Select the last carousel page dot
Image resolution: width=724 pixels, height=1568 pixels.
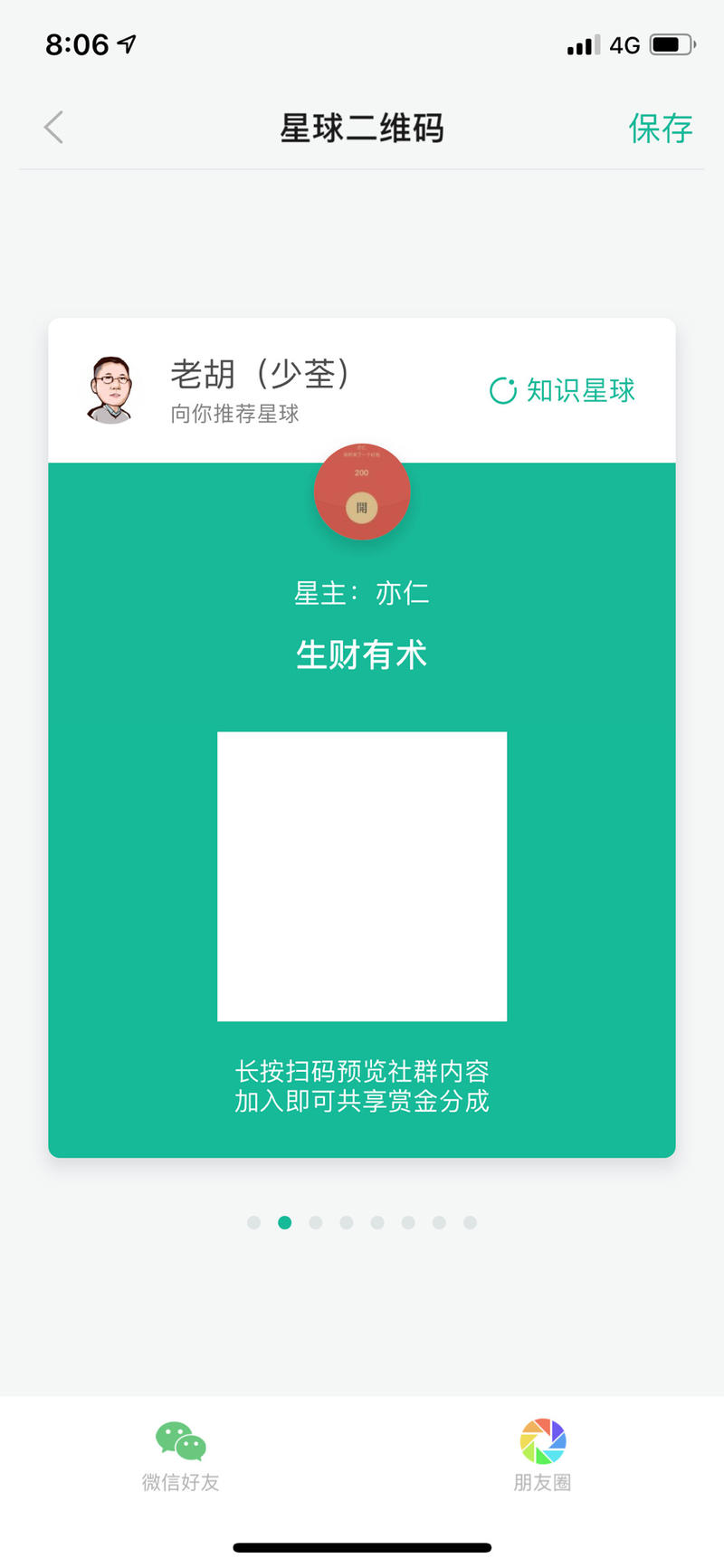[x=470, y=1222]
